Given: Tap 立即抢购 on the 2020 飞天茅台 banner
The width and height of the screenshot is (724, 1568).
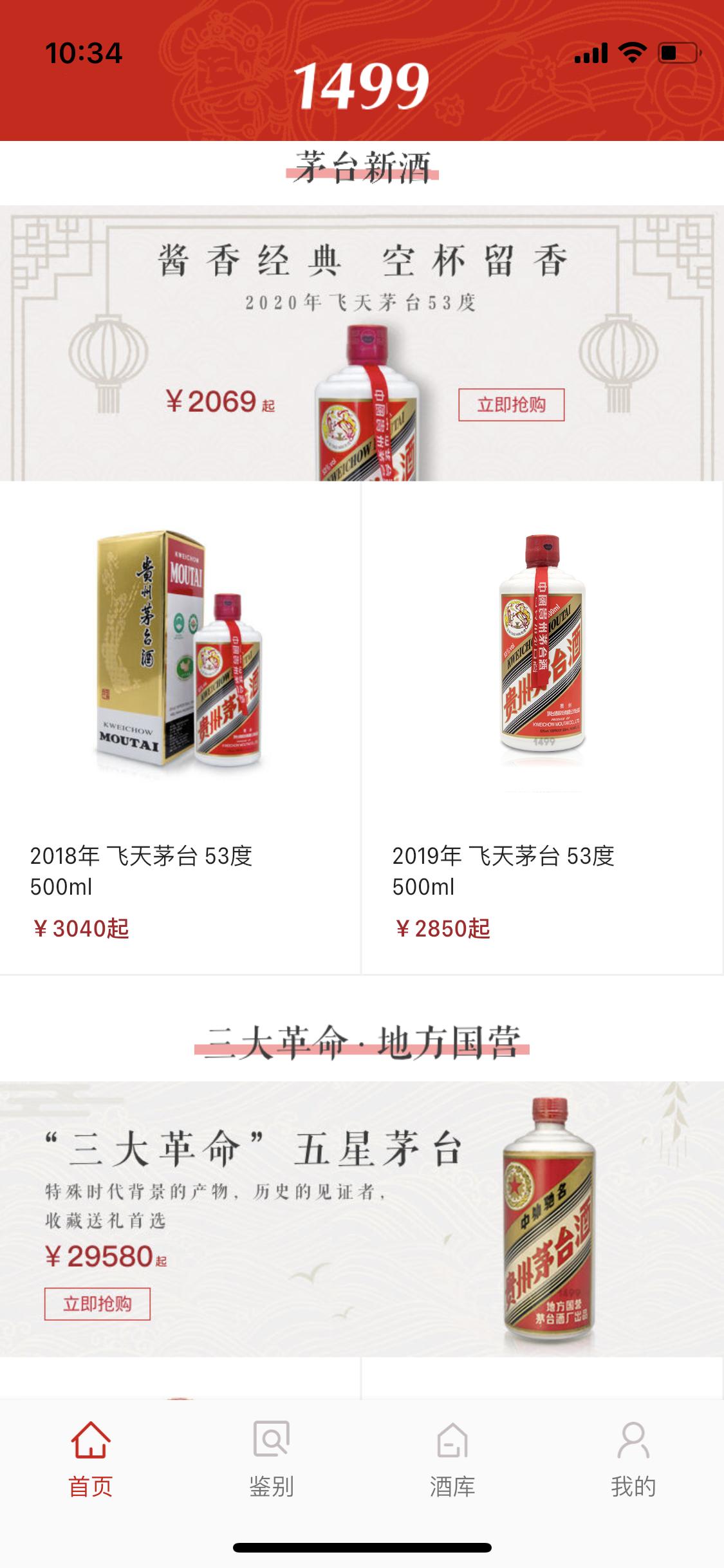Looking at the screenshot, I should click(512, 406).
